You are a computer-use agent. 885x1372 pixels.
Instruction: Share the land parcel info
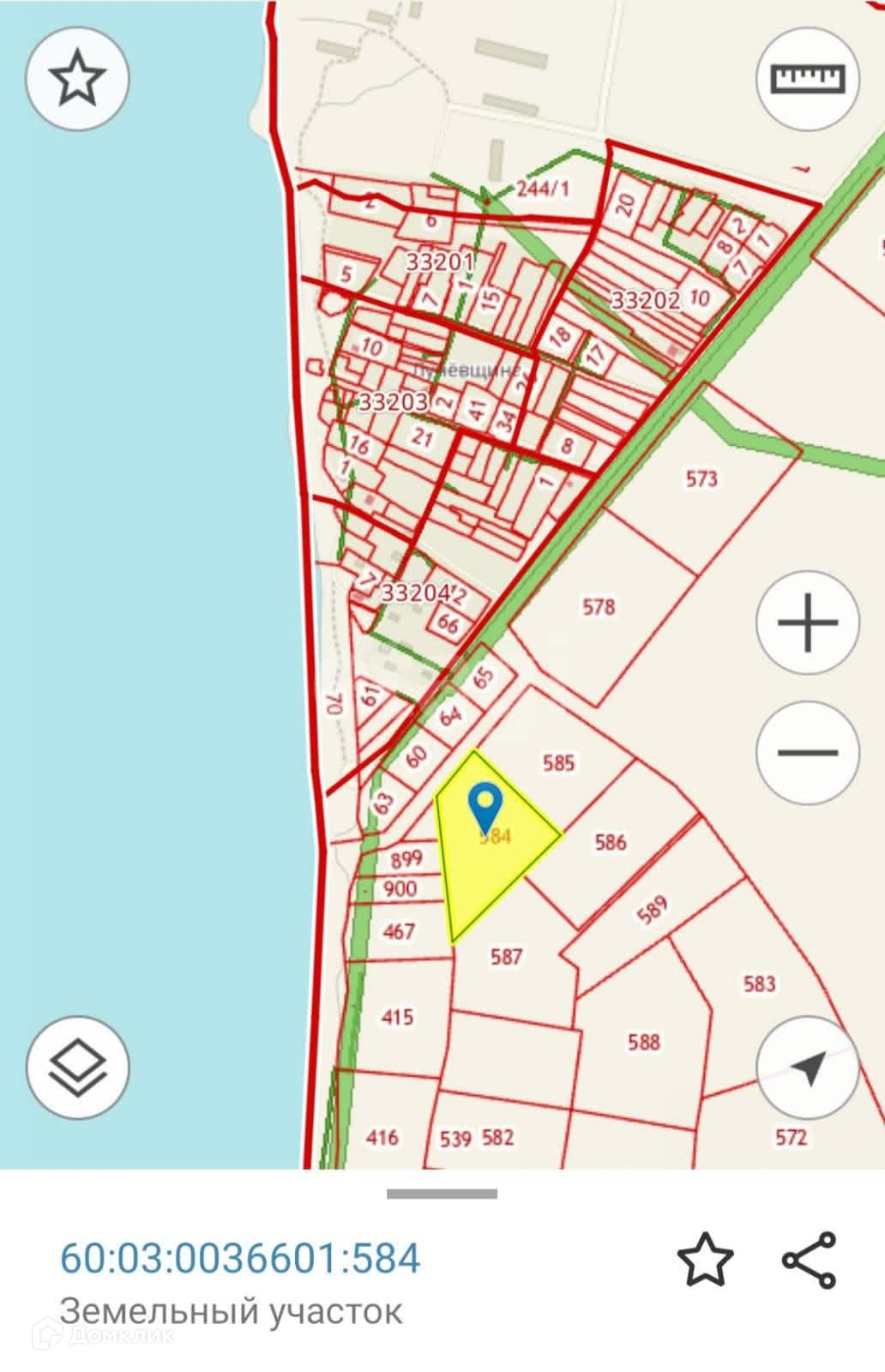pos(809,1261)
